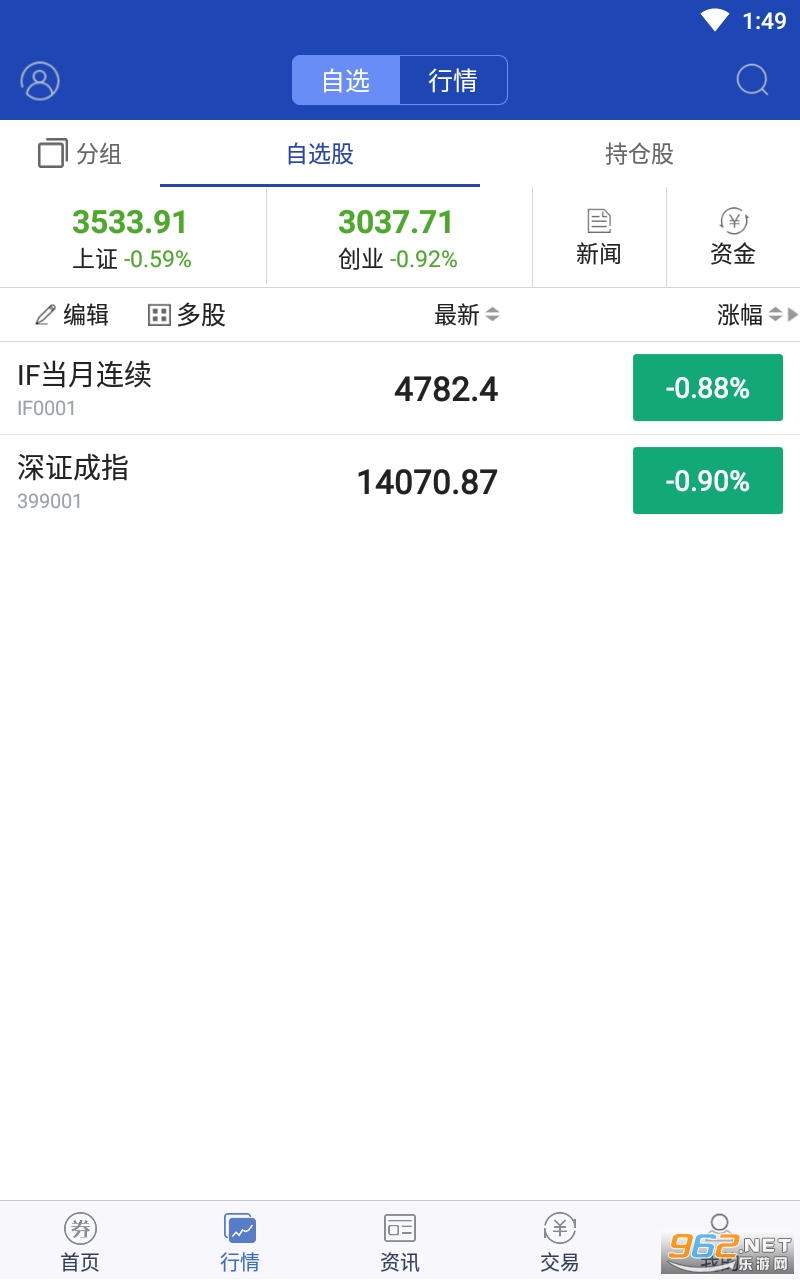800x1280 pixels.
Task: Open 分组 grouping
Action: tap(80, 154)
